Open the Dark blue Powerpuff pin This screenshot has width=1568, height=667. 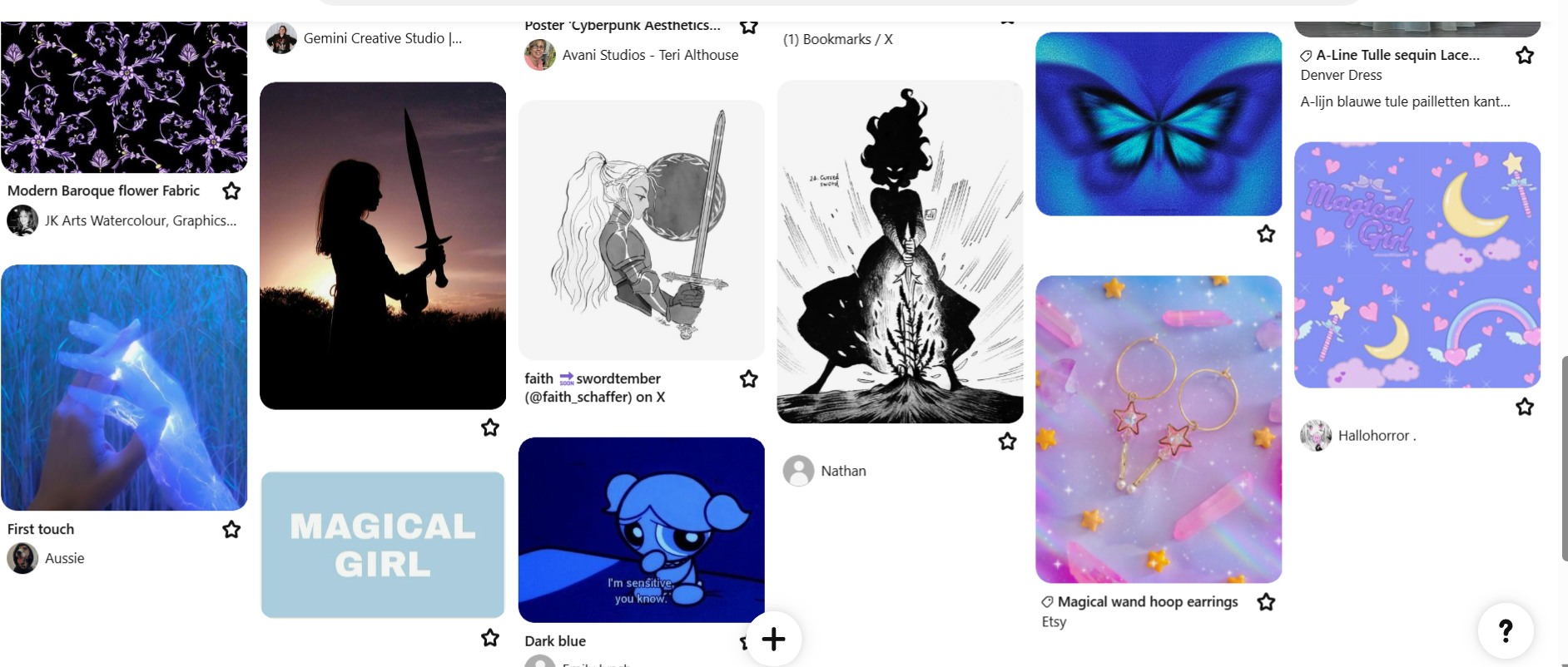tap(641, 530)
